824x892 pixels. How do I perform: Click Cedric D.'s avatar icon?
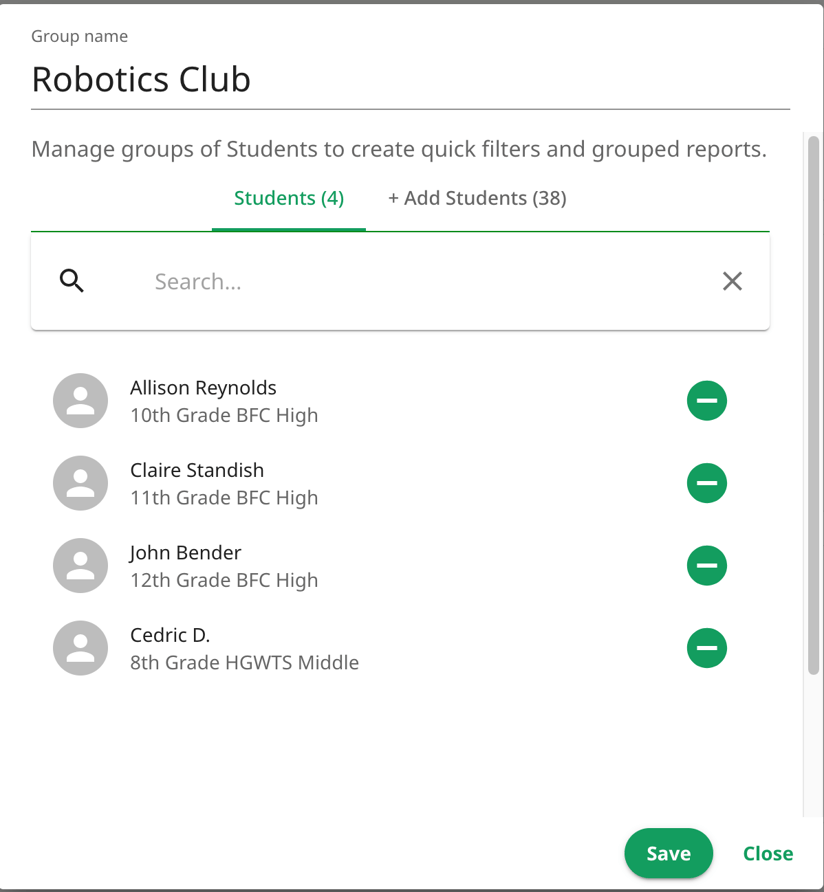tap(80, 647)
